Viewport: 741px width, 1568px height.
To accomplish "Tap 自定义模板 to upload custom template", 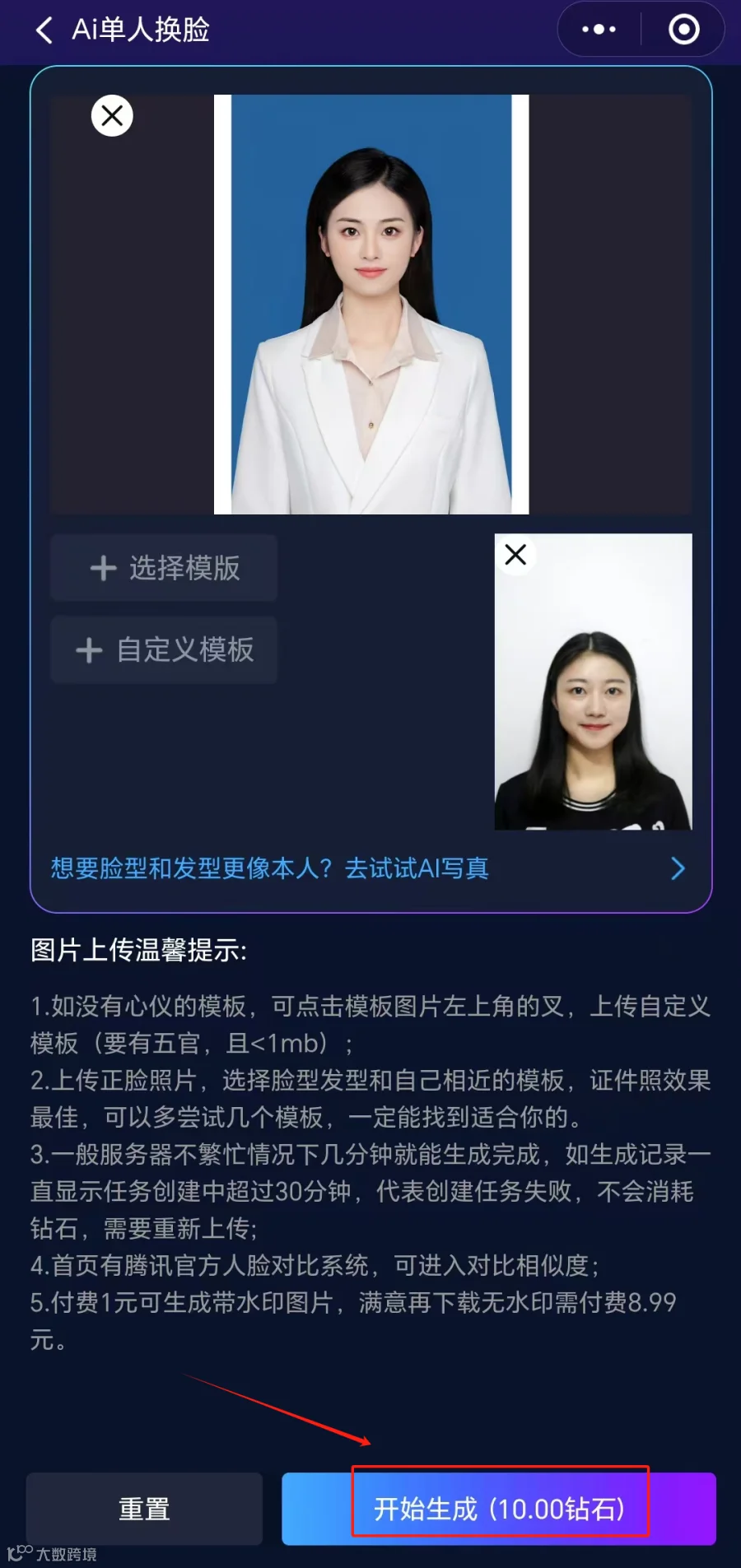I will (164, 650).
